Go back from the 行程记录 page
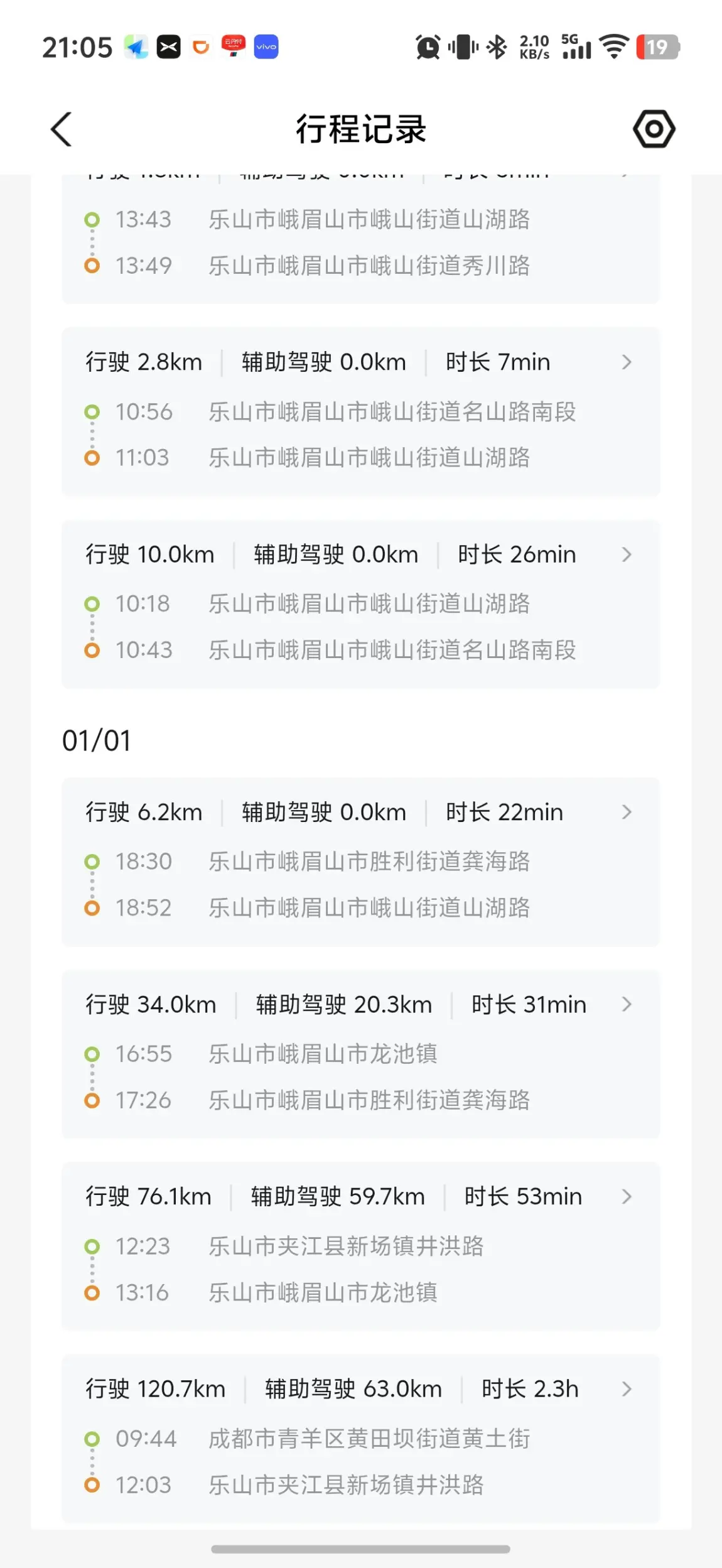This screenshot has width=722, height=1568. [62, 129]
